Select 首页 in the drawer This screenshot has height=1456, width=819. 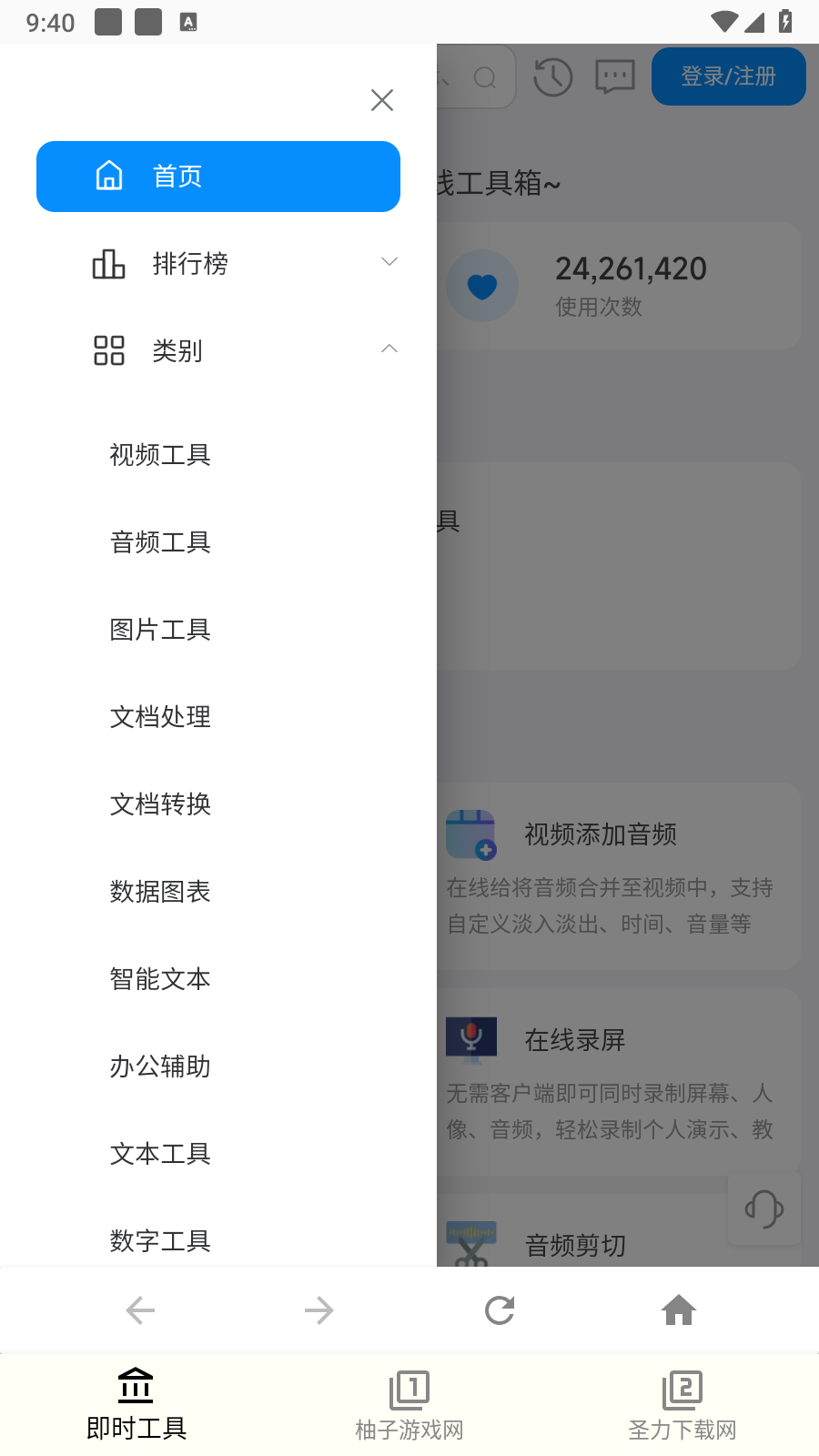click(218, 177)
